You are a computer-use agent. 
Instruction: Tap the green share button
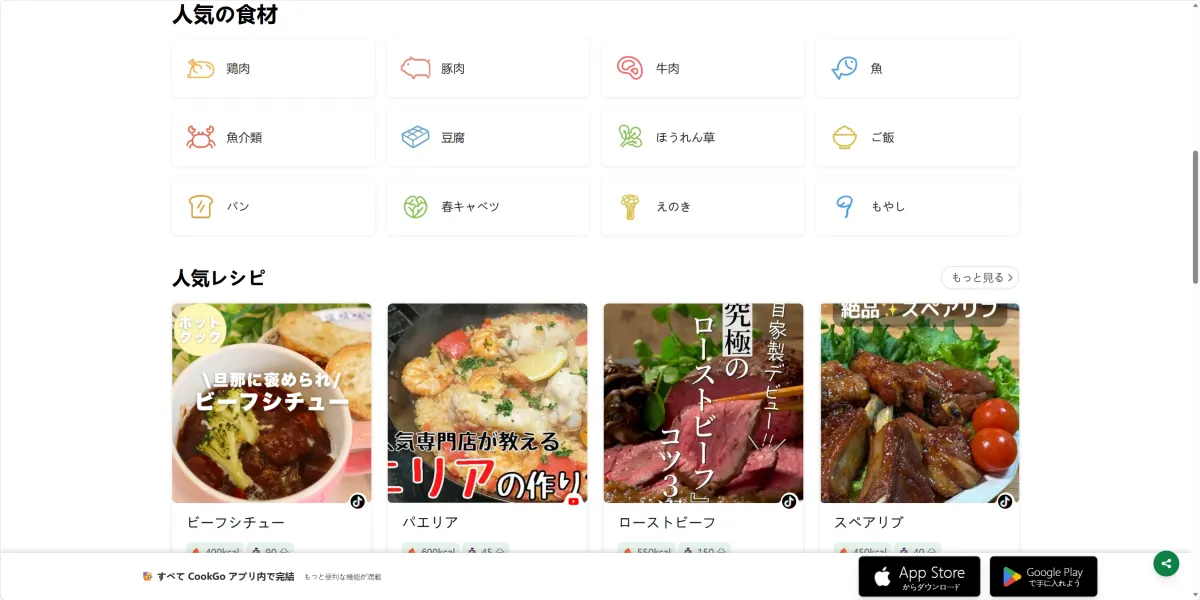coord(1165,563)
